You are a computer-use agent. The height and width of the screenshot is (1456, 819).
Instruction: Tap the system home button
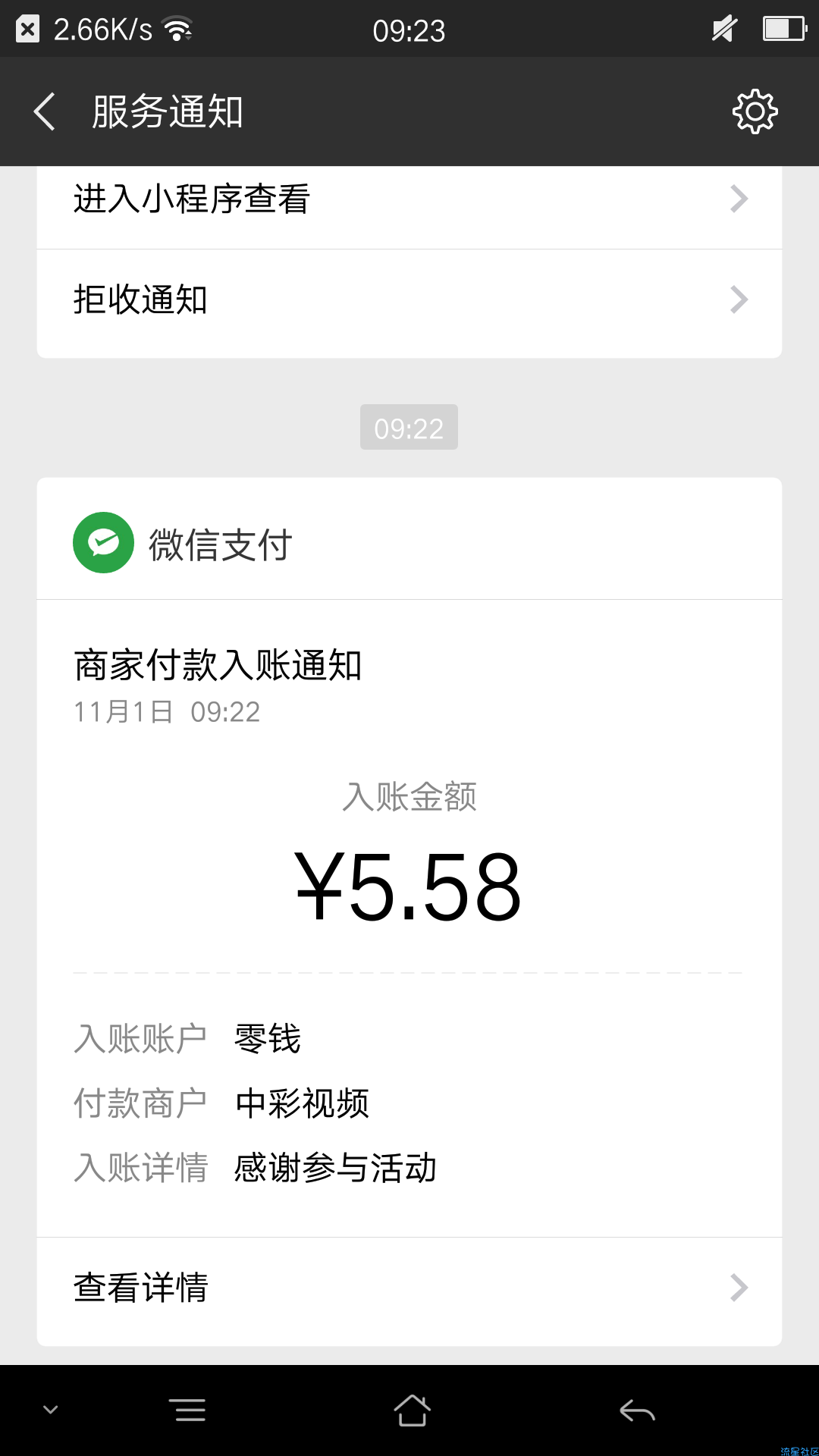pyautogui.click(x=412, y=1410)
